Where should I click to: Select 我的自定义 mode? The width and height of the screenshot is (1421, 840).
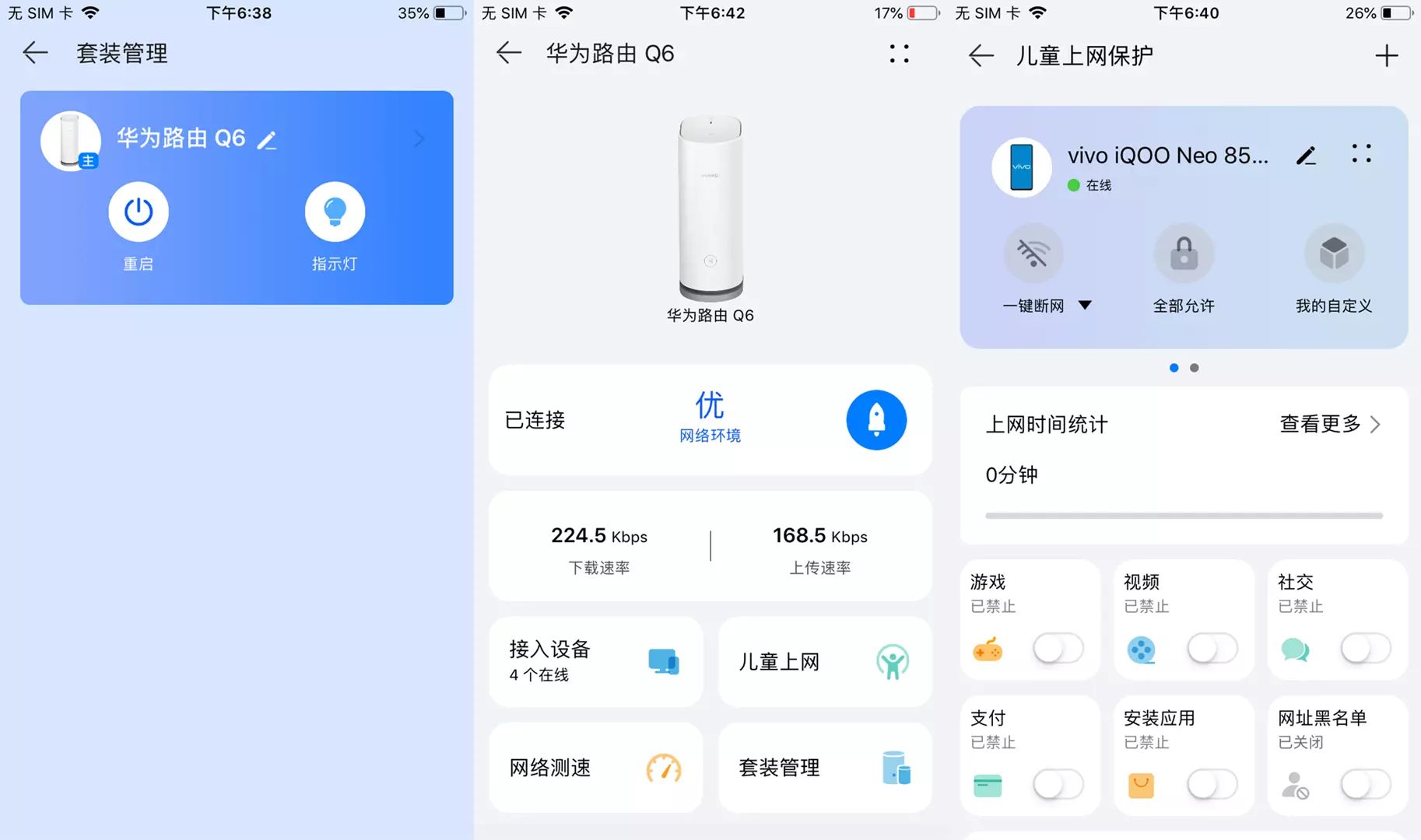pos(1334,254)
